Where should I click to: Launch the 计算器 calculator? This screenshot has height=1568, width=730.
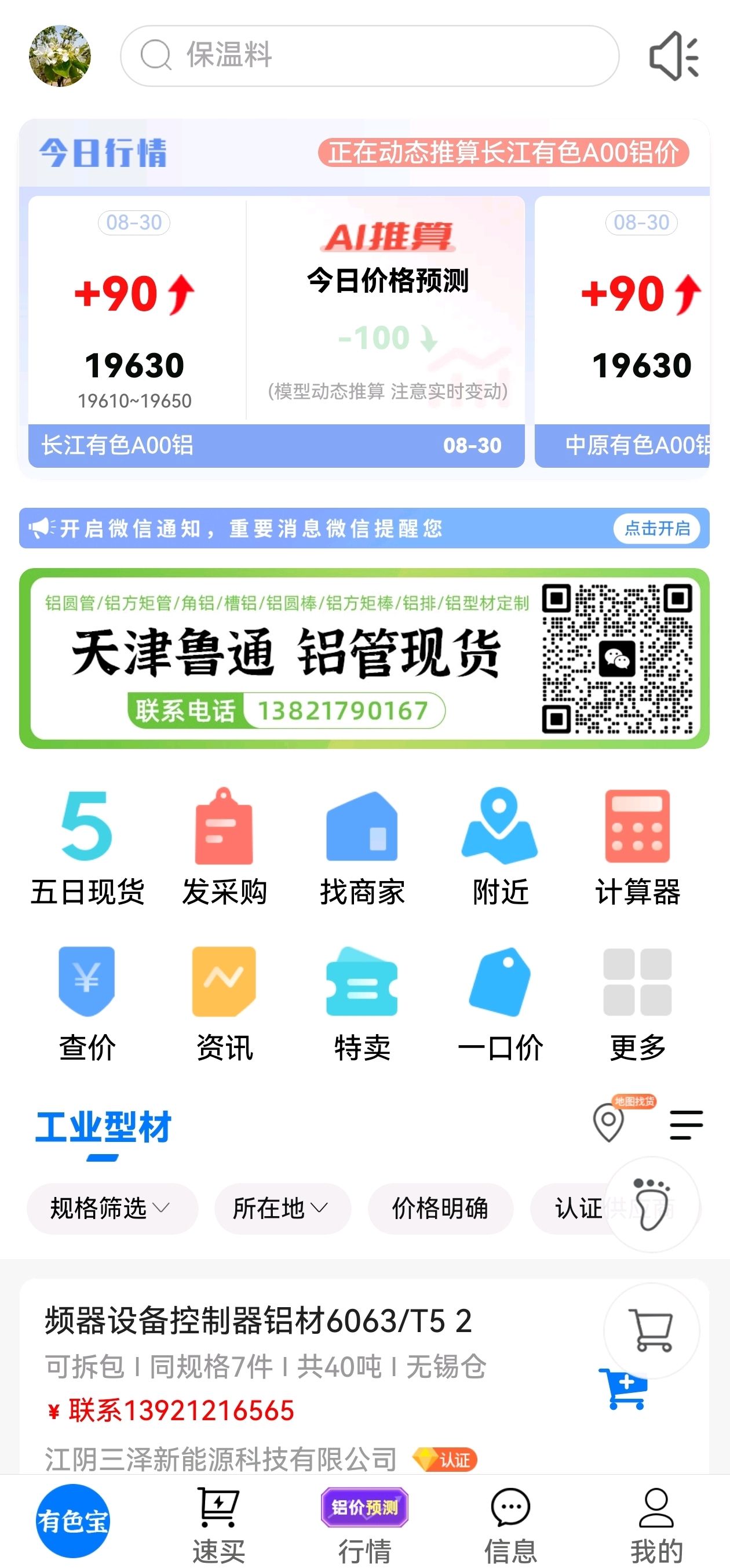click(x=637, y=847)
